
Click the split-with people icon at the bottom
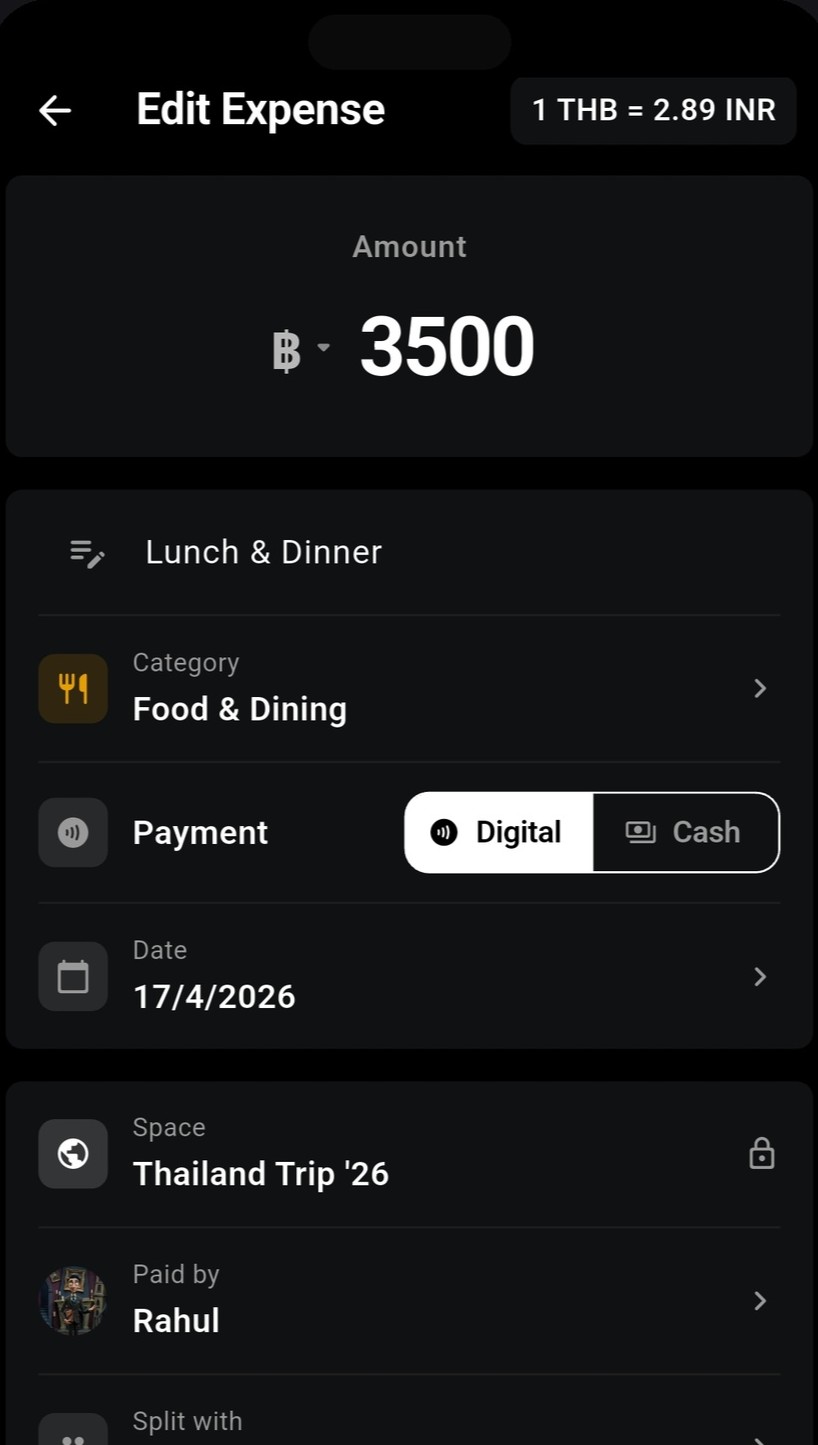(72, 1430)
